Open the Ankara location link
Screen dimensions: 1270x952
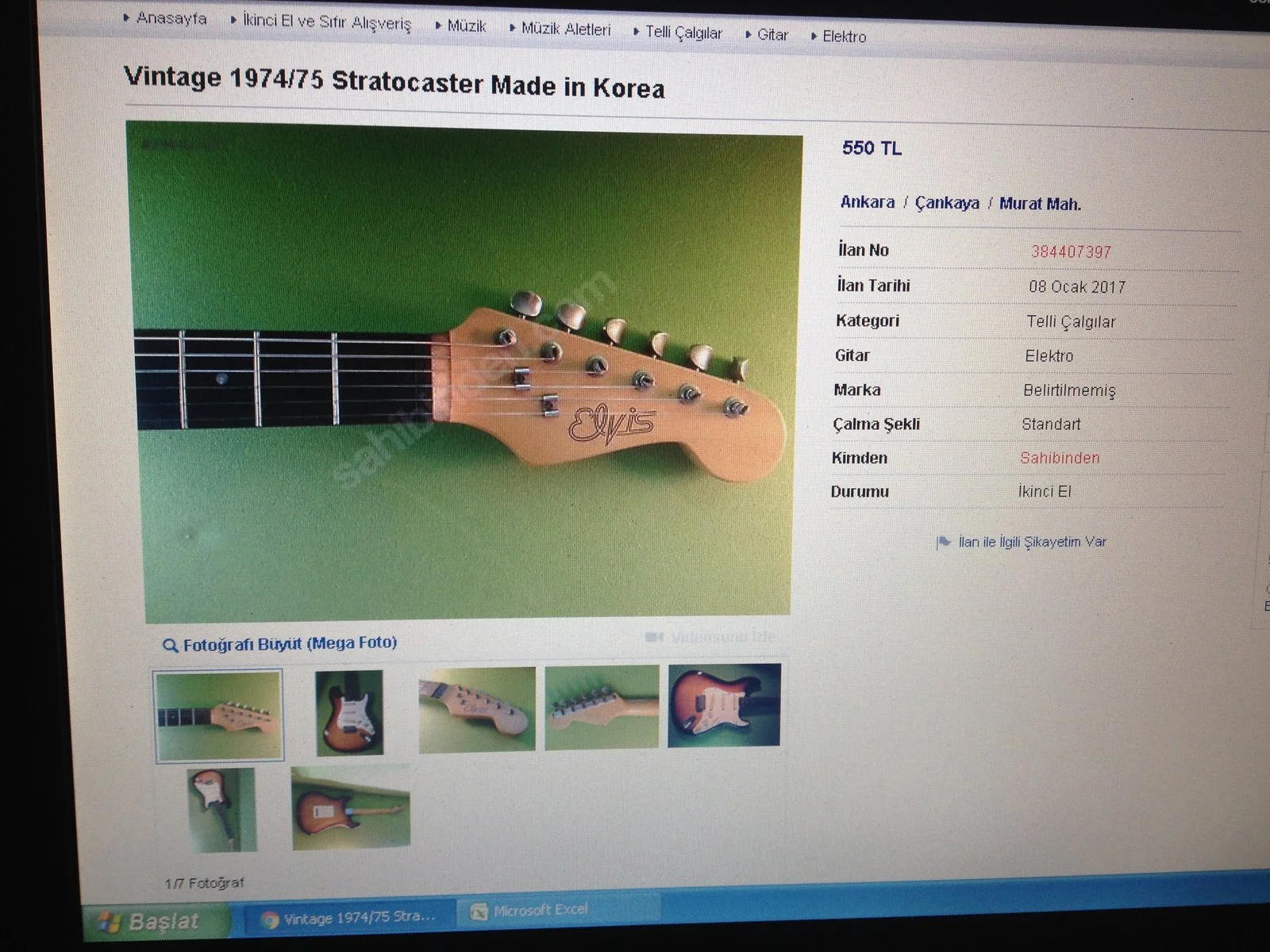[867, 202]
